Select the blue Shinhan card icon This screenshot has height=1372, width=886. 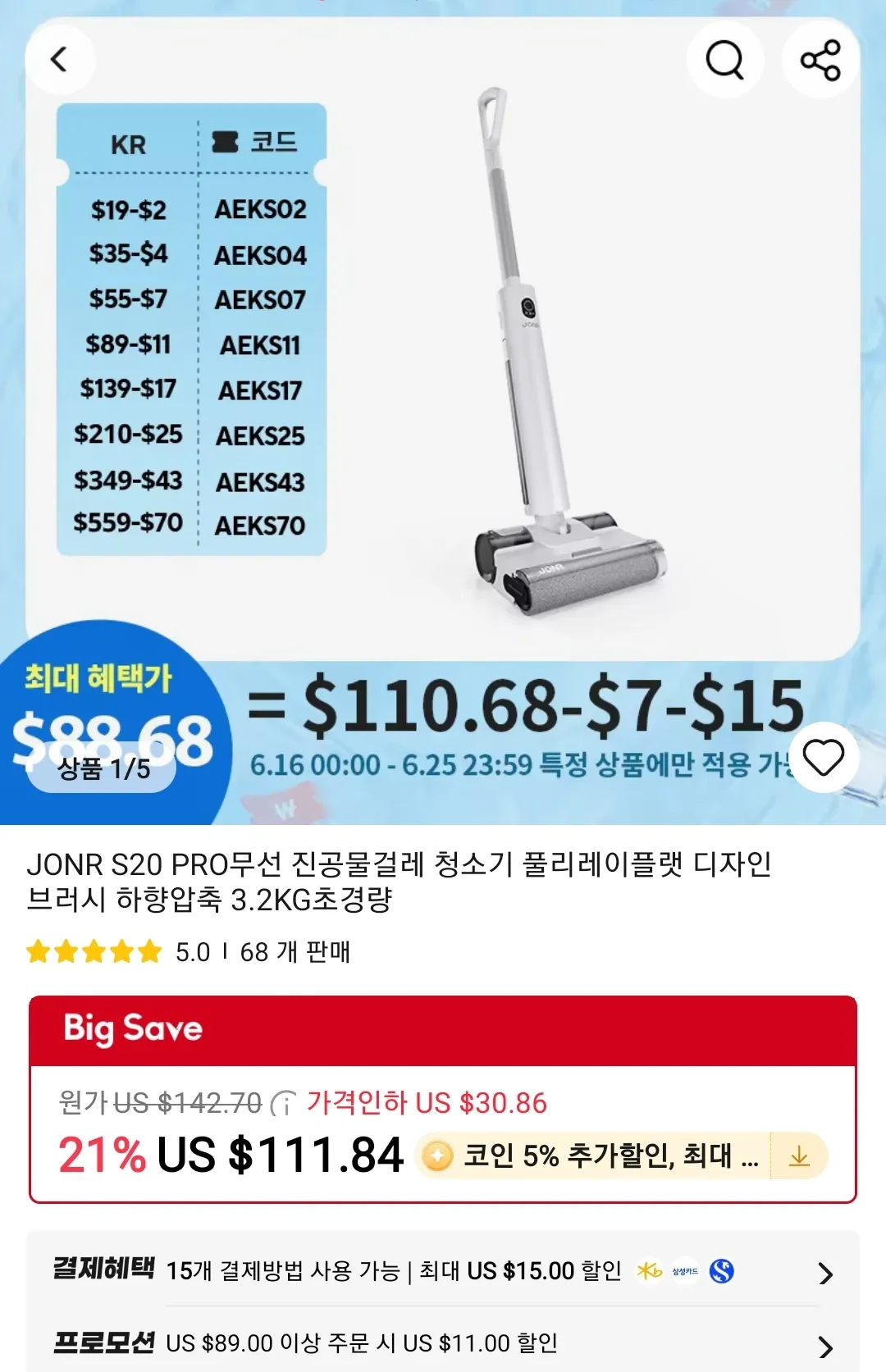pos(722,1271)
